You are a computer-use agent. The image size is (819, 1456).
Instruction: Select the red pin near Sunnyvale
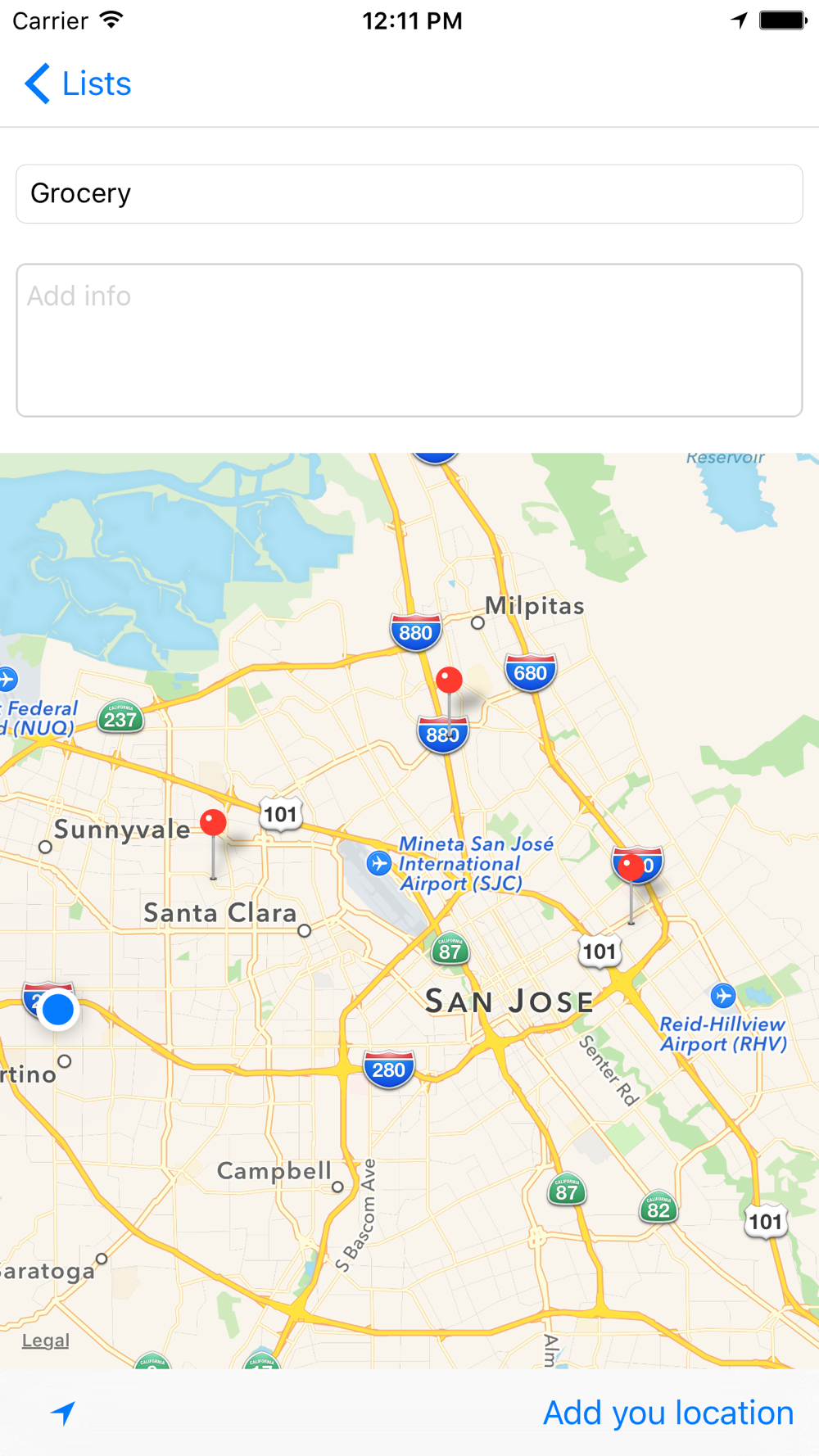[x=213, y=823]
